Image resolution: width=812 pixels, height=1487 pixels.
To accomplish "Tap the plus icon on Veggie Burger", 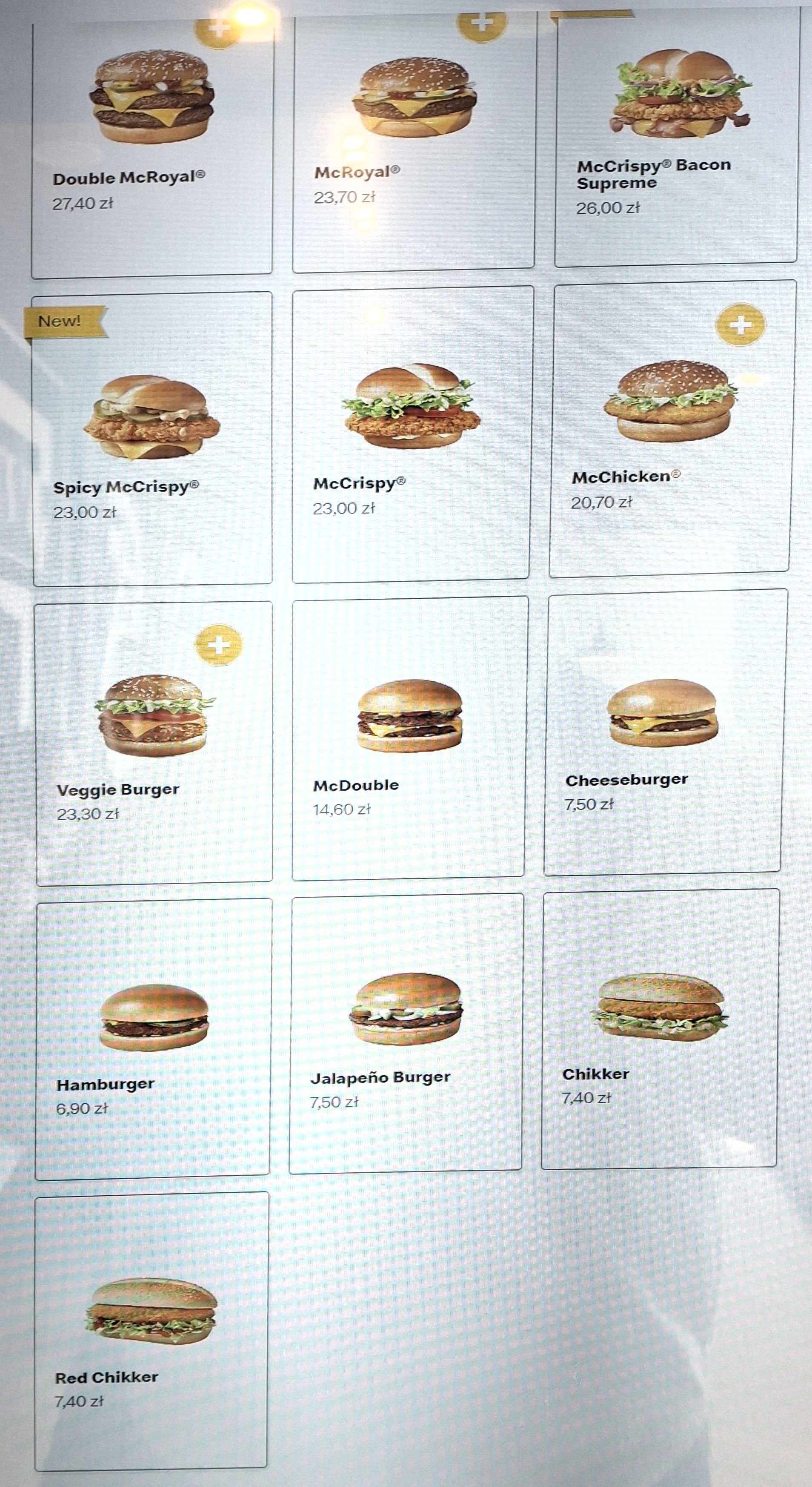I will point(219,645).
